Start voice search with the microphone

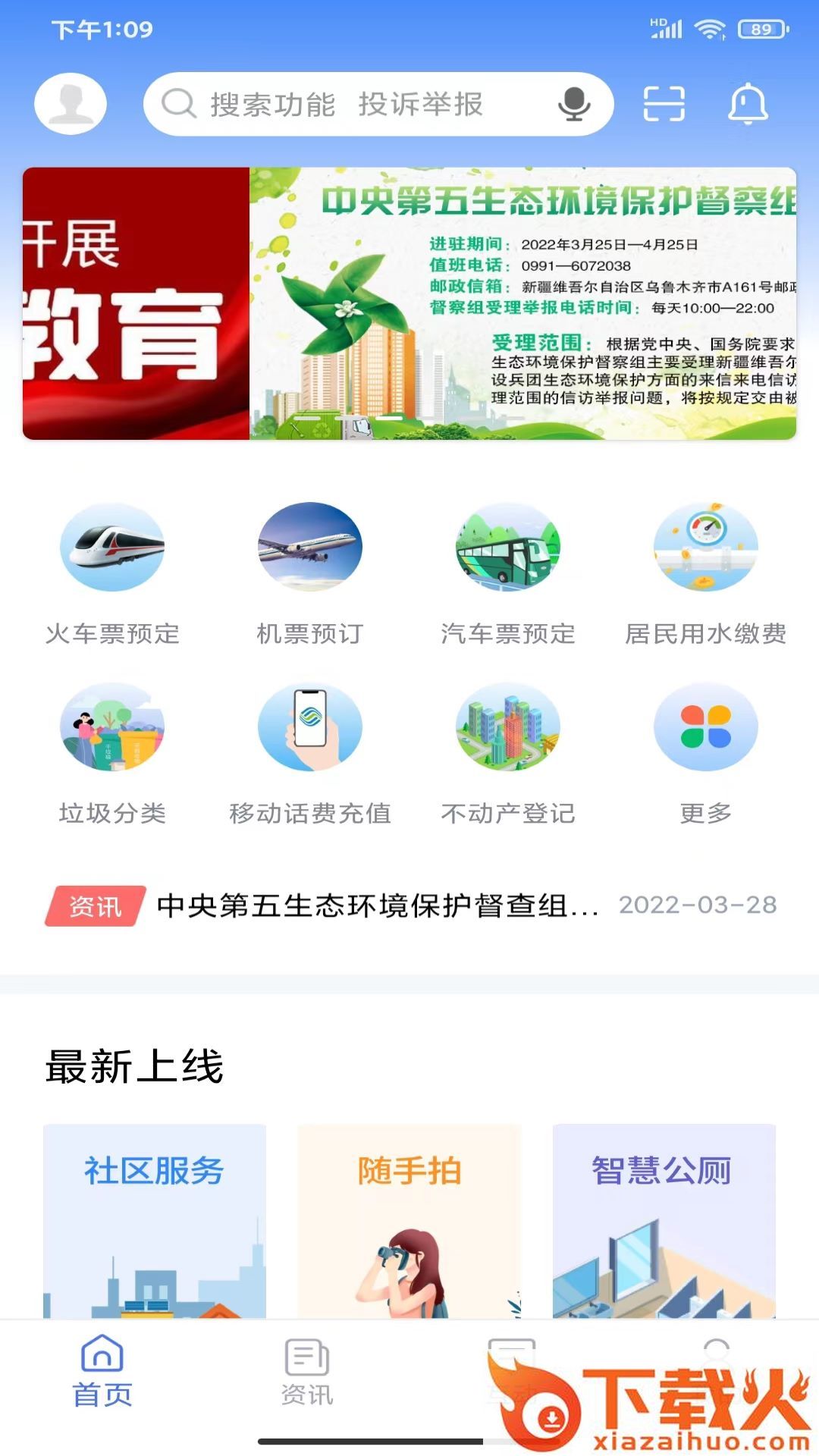point(574,104)
